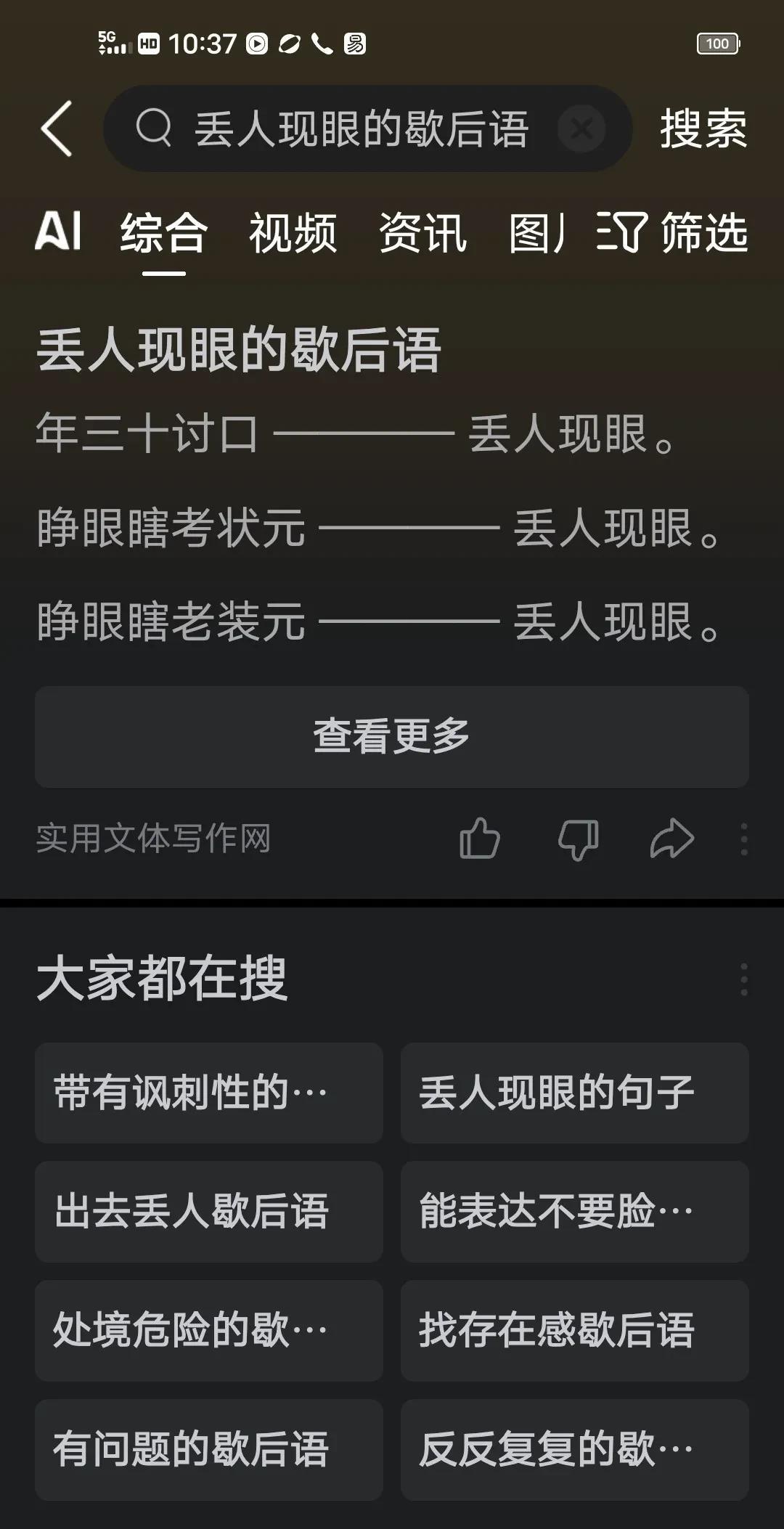Viewport: 784px width, 1529px height.
Task: Switch to the 视频 tab
Action: 293,233
